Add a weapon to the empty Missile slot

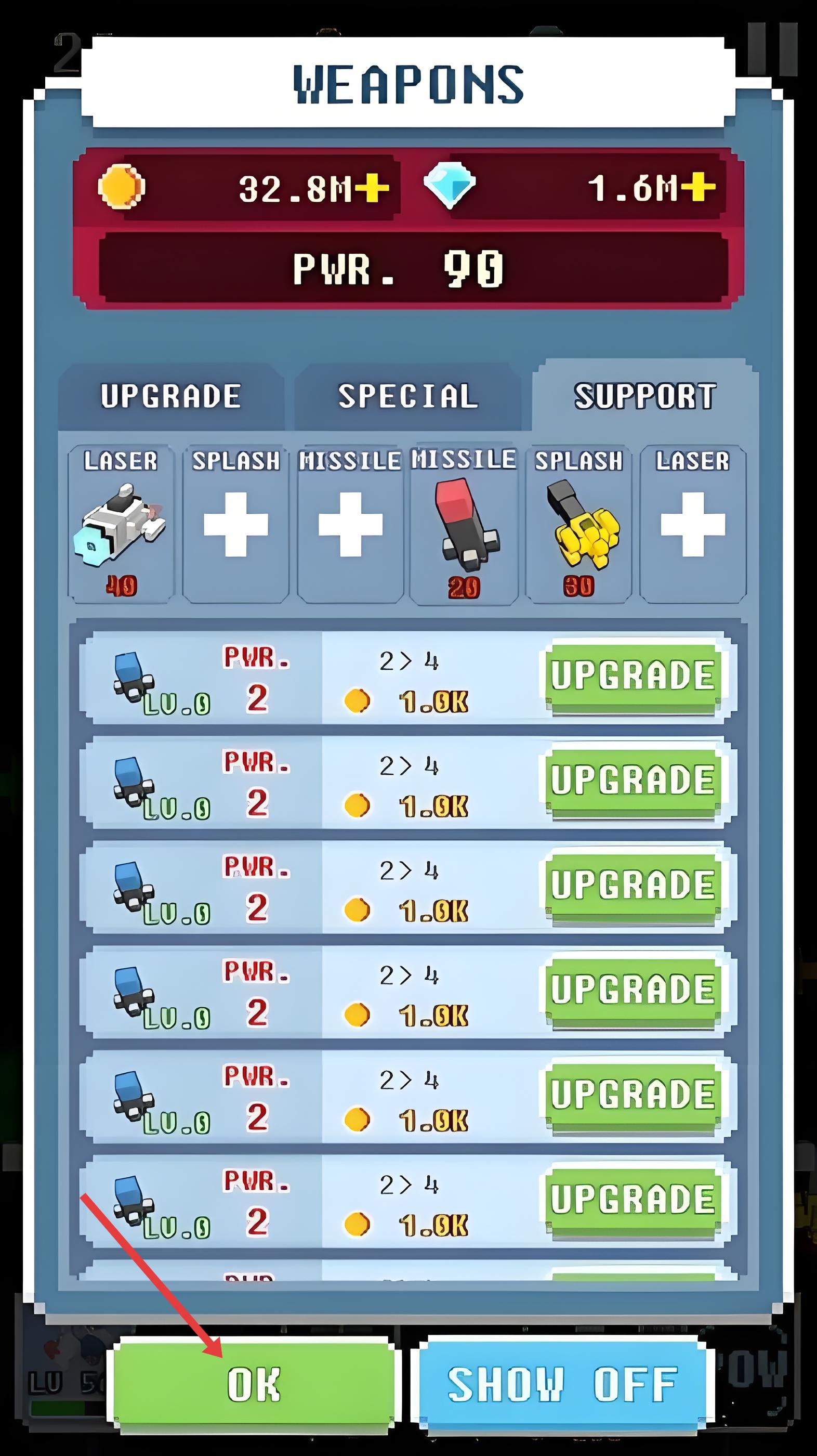tap(350, 524)
